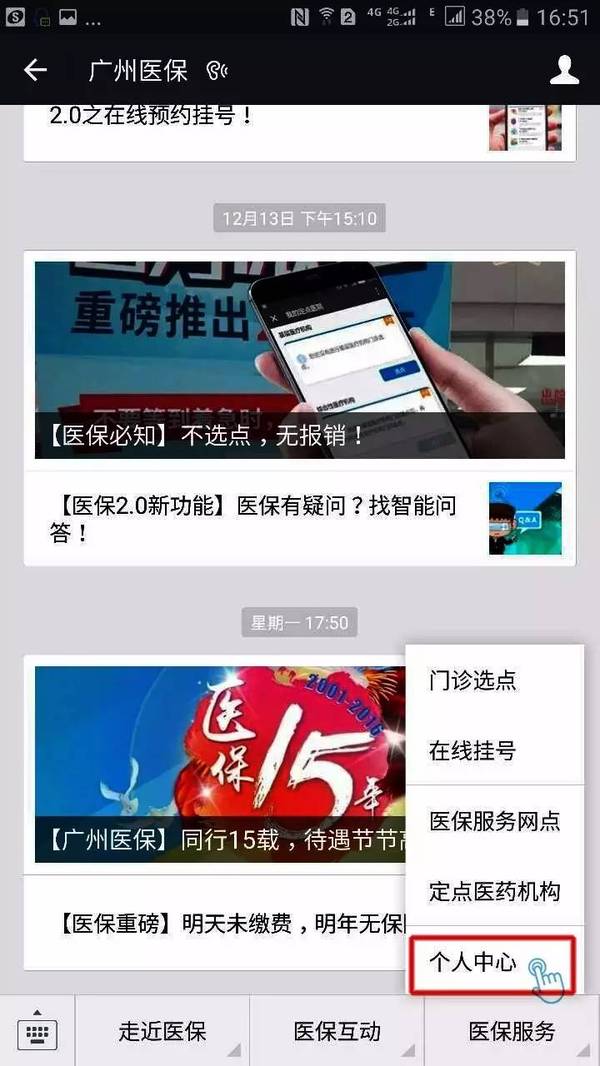Open the account profile icon
This screenshot has width=600, height=1066.
click(x=565, y=70)
